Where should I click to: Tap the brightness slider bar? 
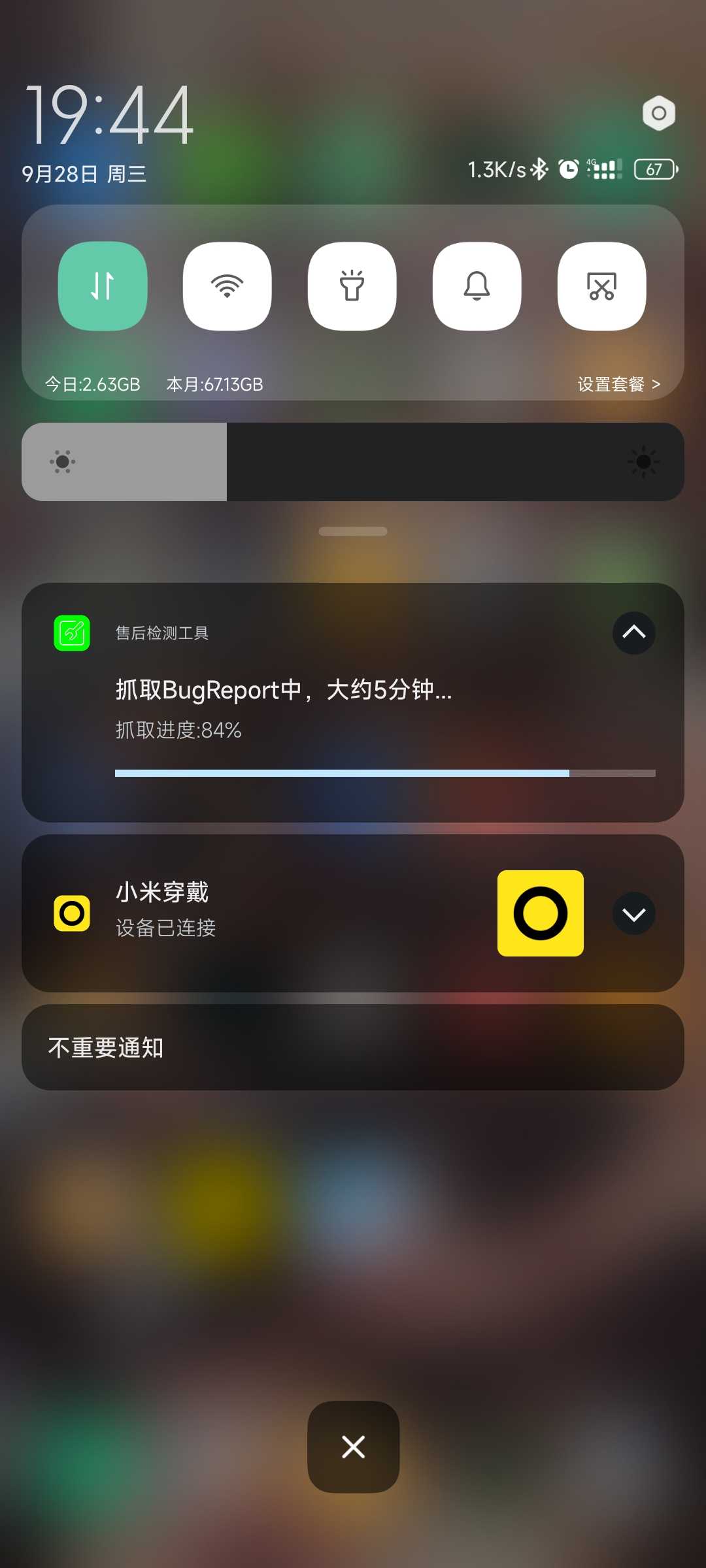353,462
